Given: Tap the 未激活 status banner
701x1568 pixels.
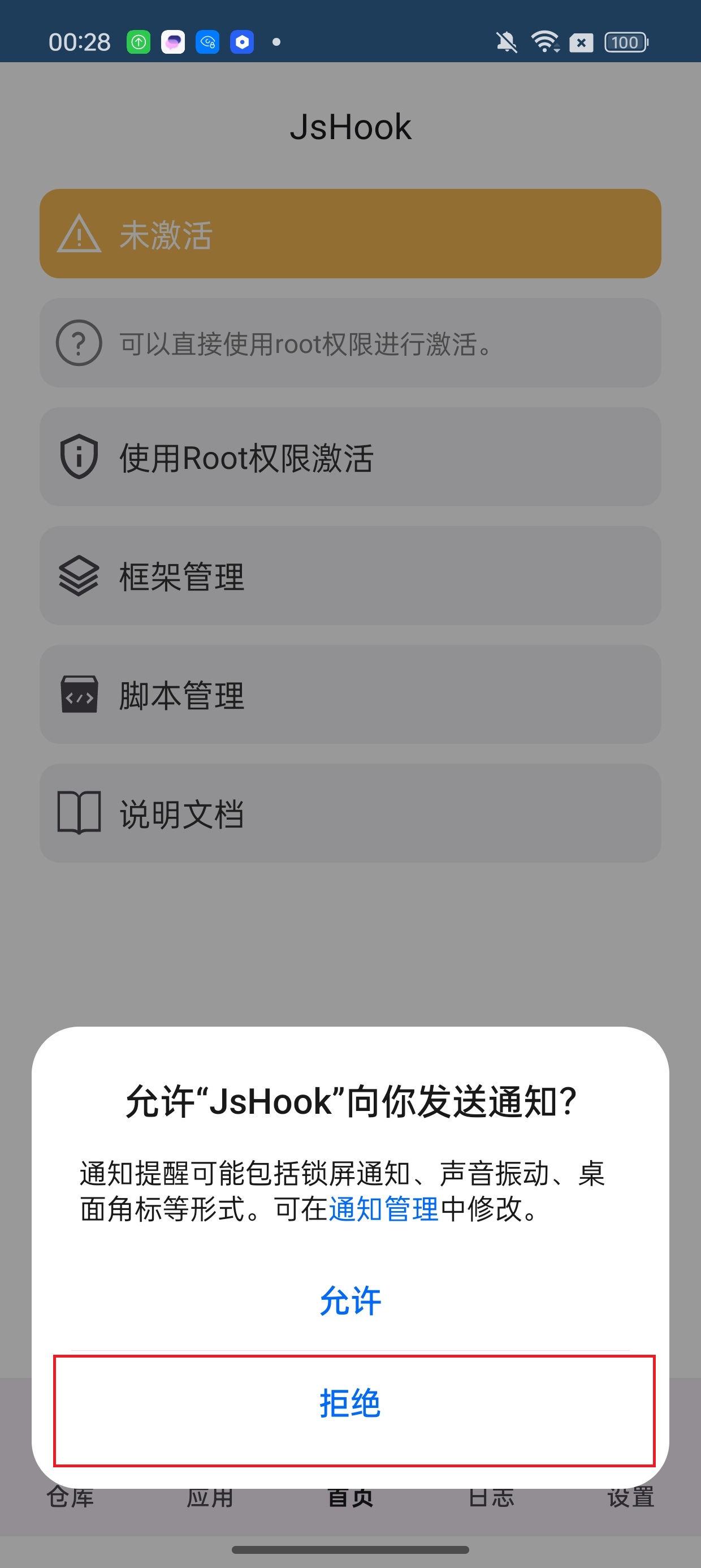Looking at the screenshot, I should pos(350,234).
